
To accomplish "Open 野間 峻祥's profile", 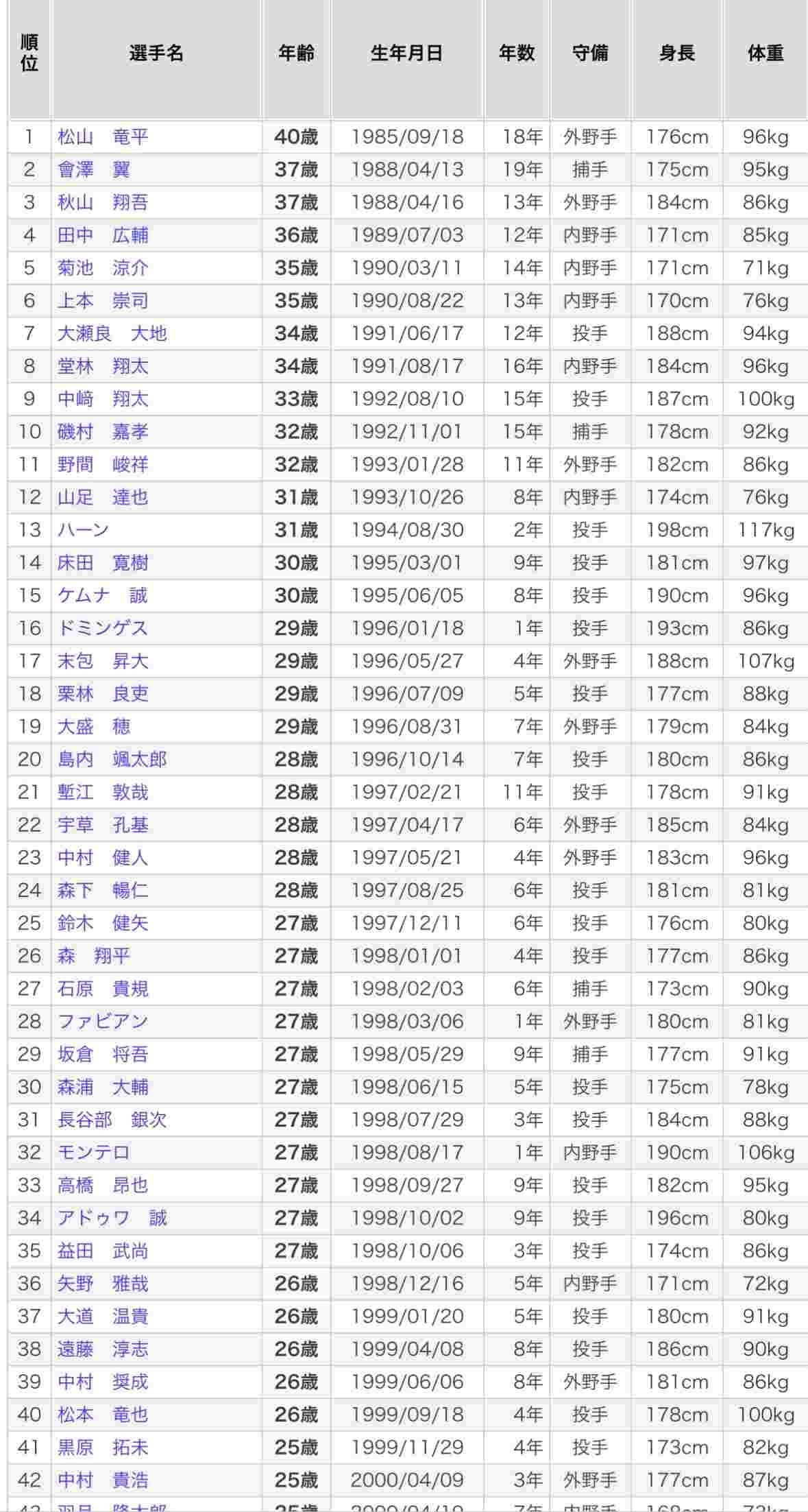I will click(103, 465).
